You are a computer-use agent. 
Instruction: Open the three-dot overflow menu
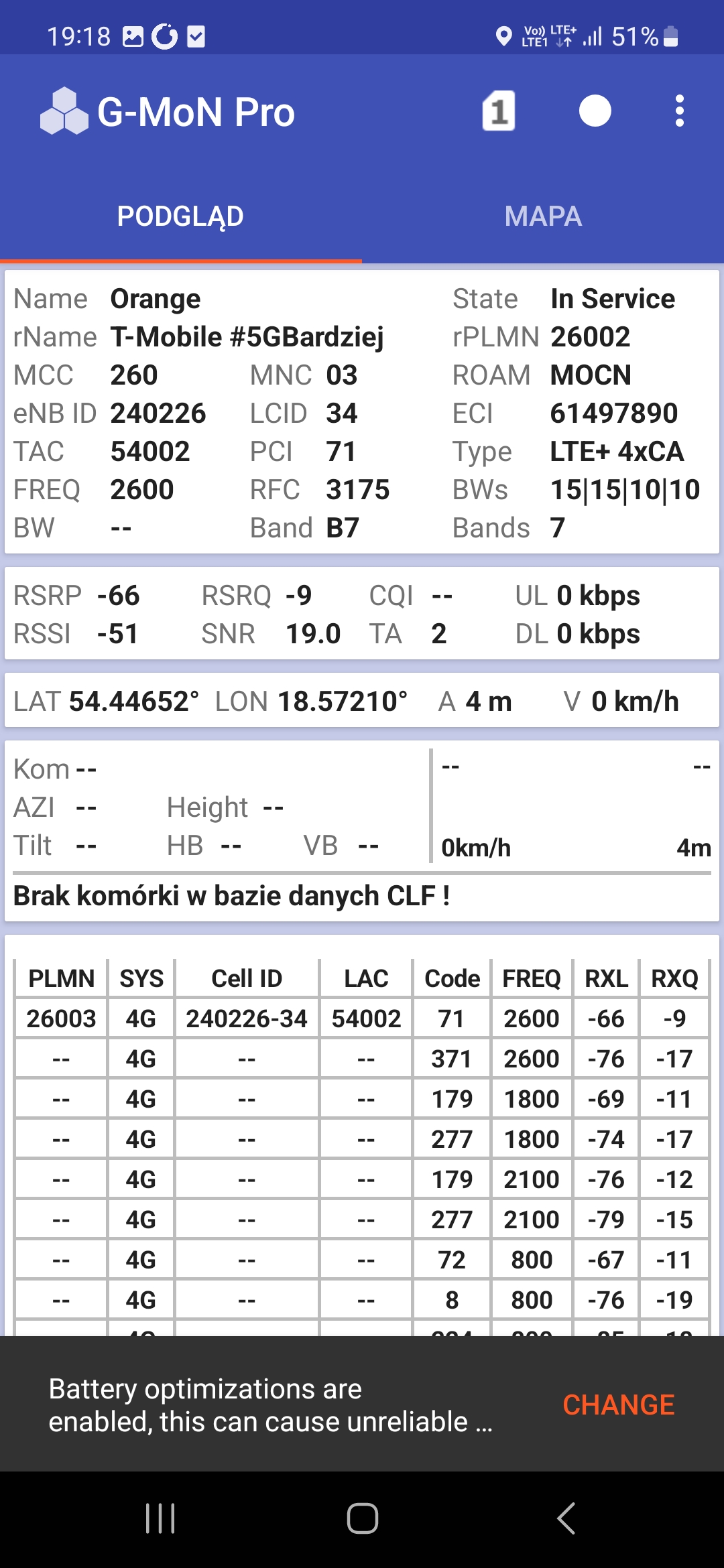[x=679, y=111]
